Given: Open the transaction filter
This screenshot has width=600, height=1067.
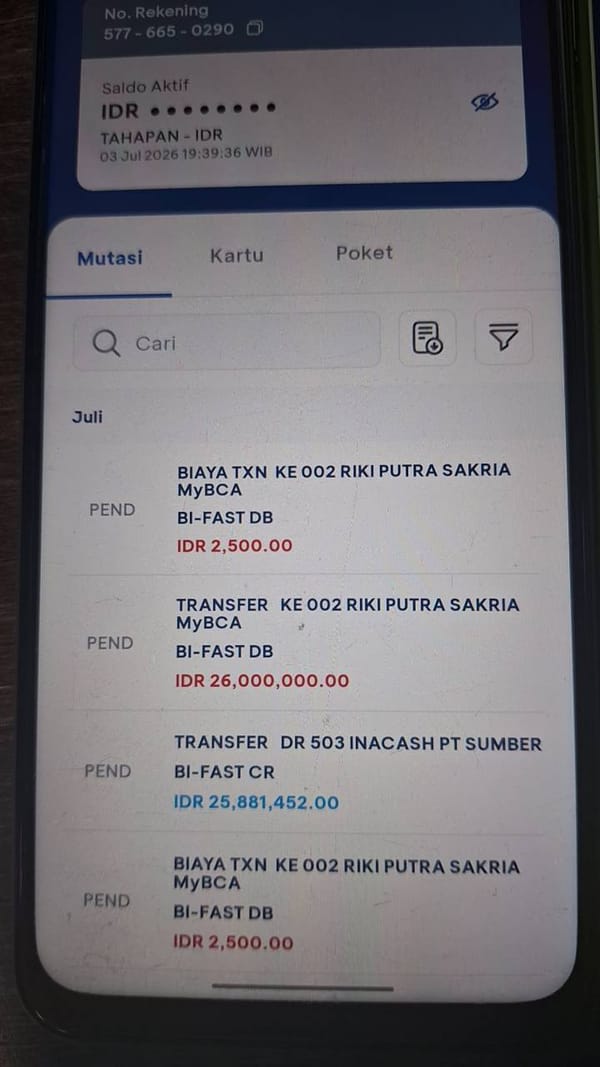Looking at the screenshot, I should point(503,336).
